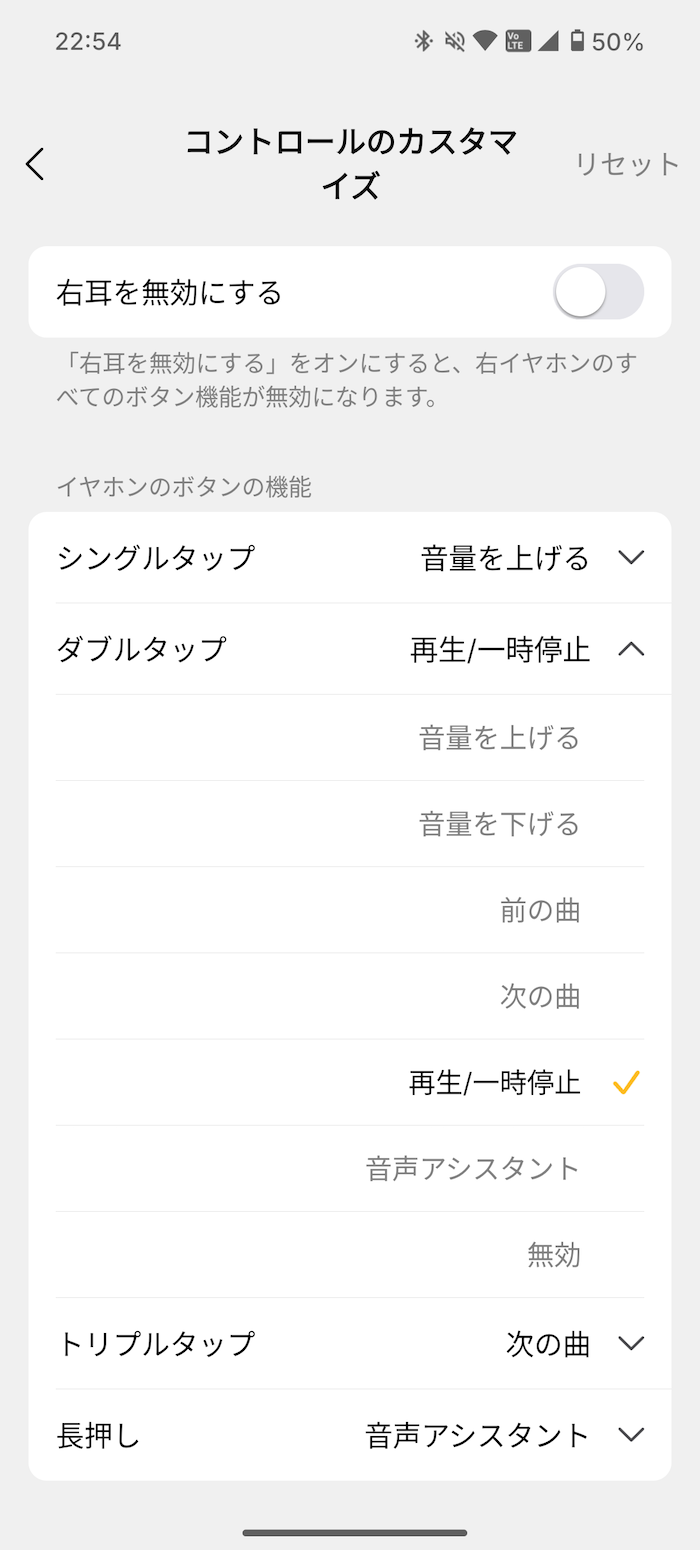The image size is (700, 1550).
Task: Select 音量を下げる option
Action: [350, 825]
